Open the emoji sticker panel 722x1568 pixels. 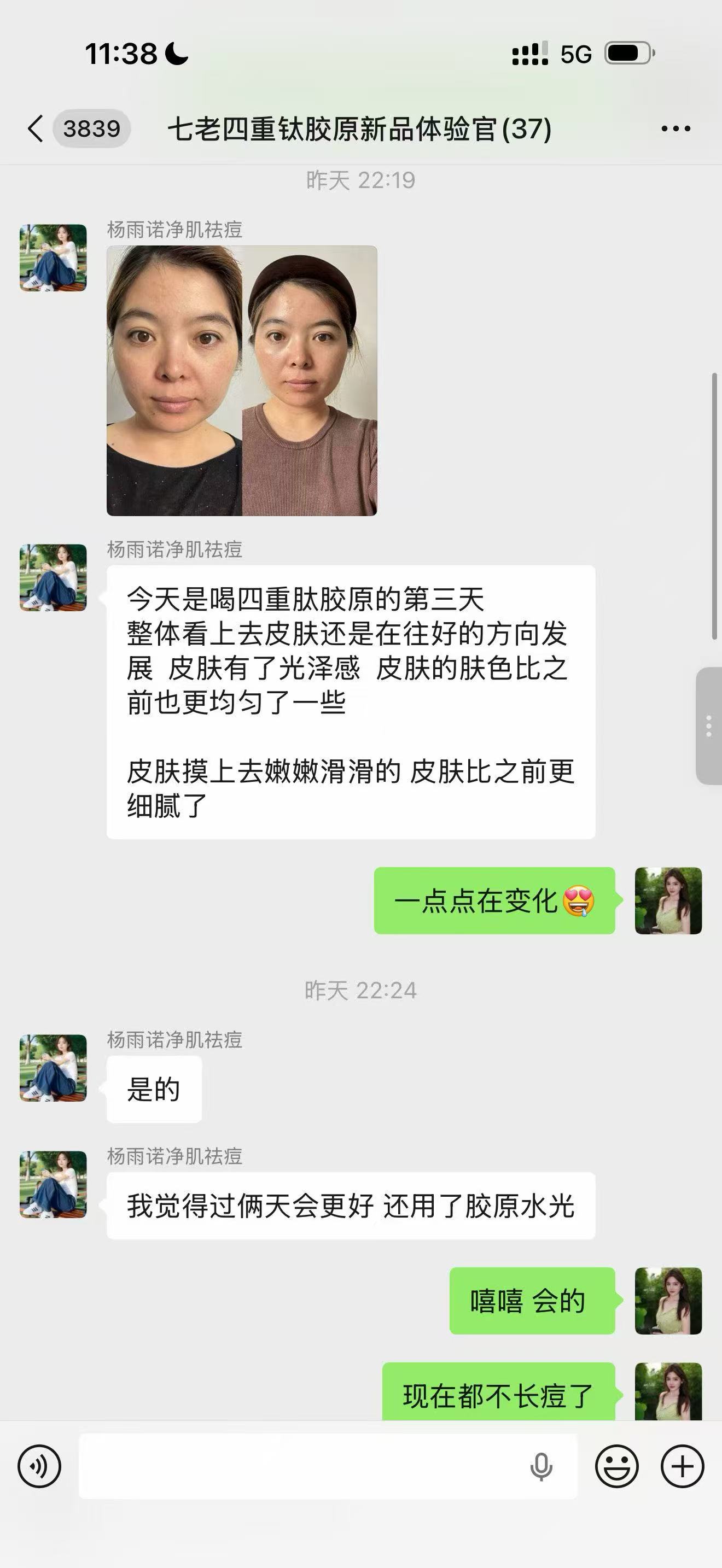(x=616, y=1466)
